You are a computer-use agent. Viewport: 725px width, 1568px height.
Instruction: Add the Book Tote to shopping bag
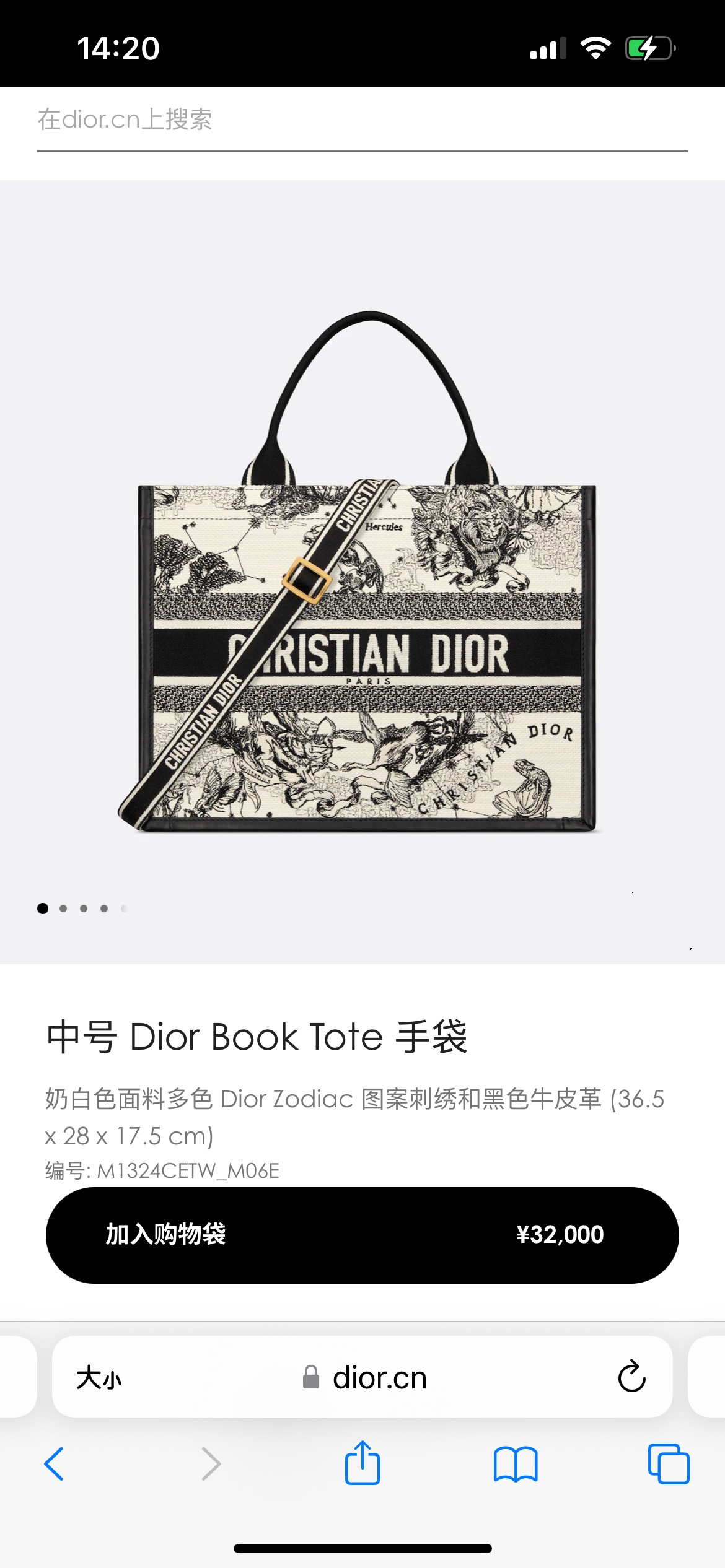point(362,1234)
